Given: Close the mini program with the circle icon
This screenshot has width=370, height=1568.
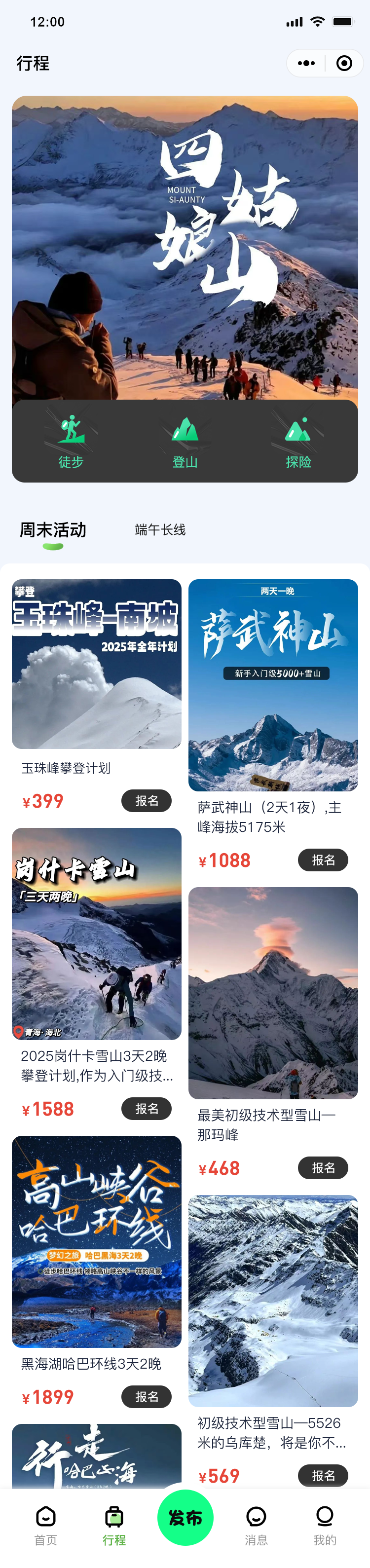Looking at the screenshot, I should pyautogui.click(x=344, y=63).
